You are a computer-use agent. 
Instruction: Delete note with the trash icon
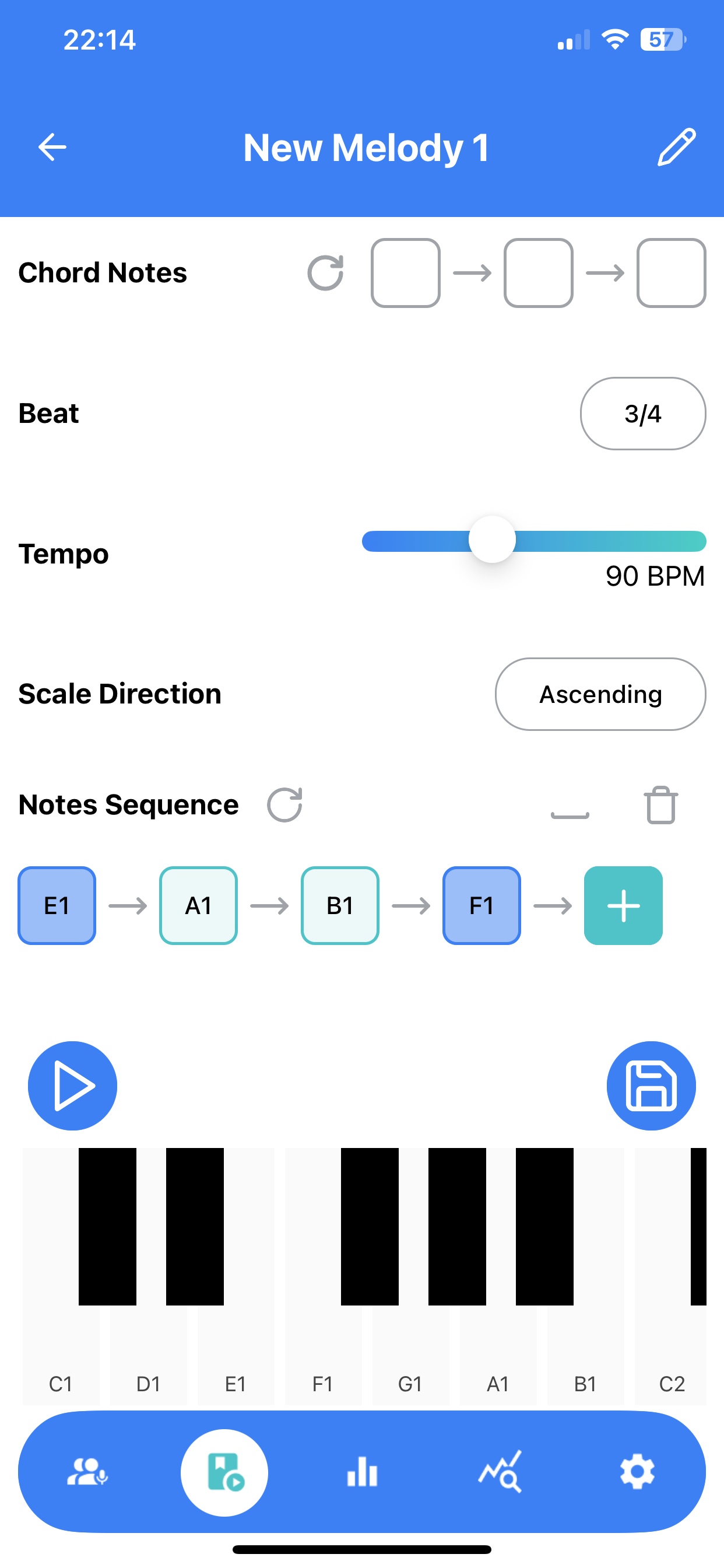tap(660, 806)
